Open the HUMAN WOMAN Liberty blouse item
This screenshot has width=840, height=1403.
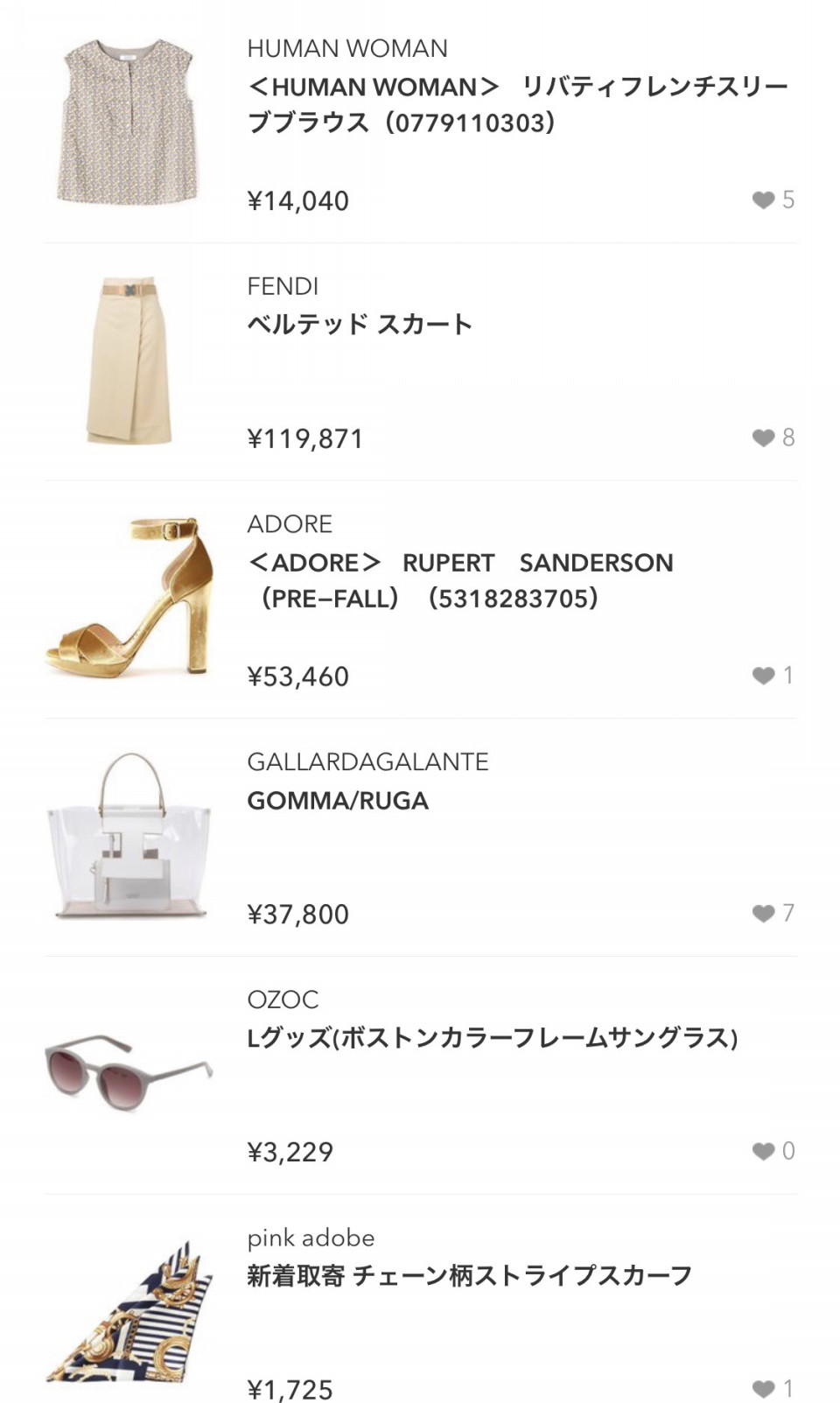tap(420, 123)
